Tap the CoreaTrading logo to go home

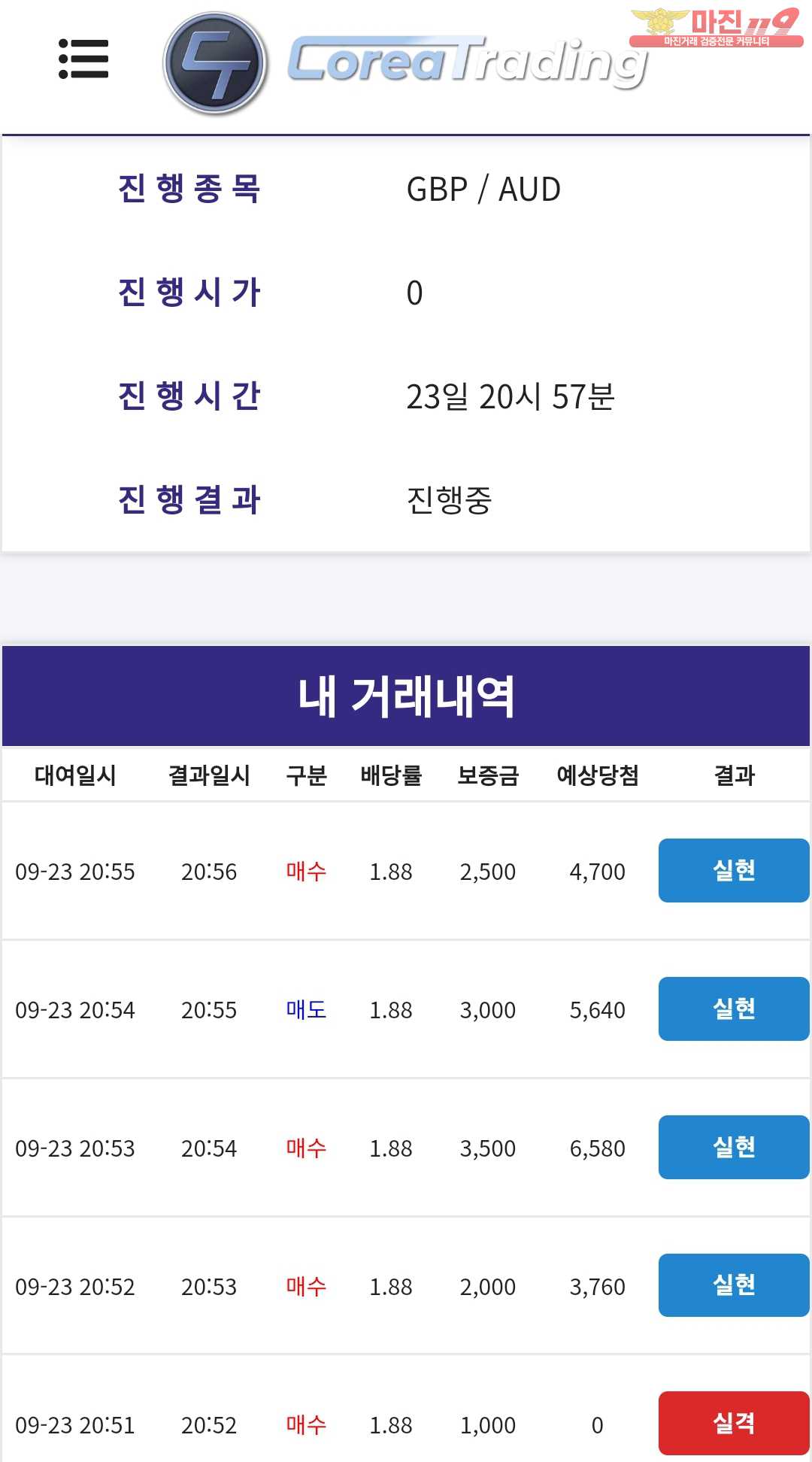click(405, 63)
